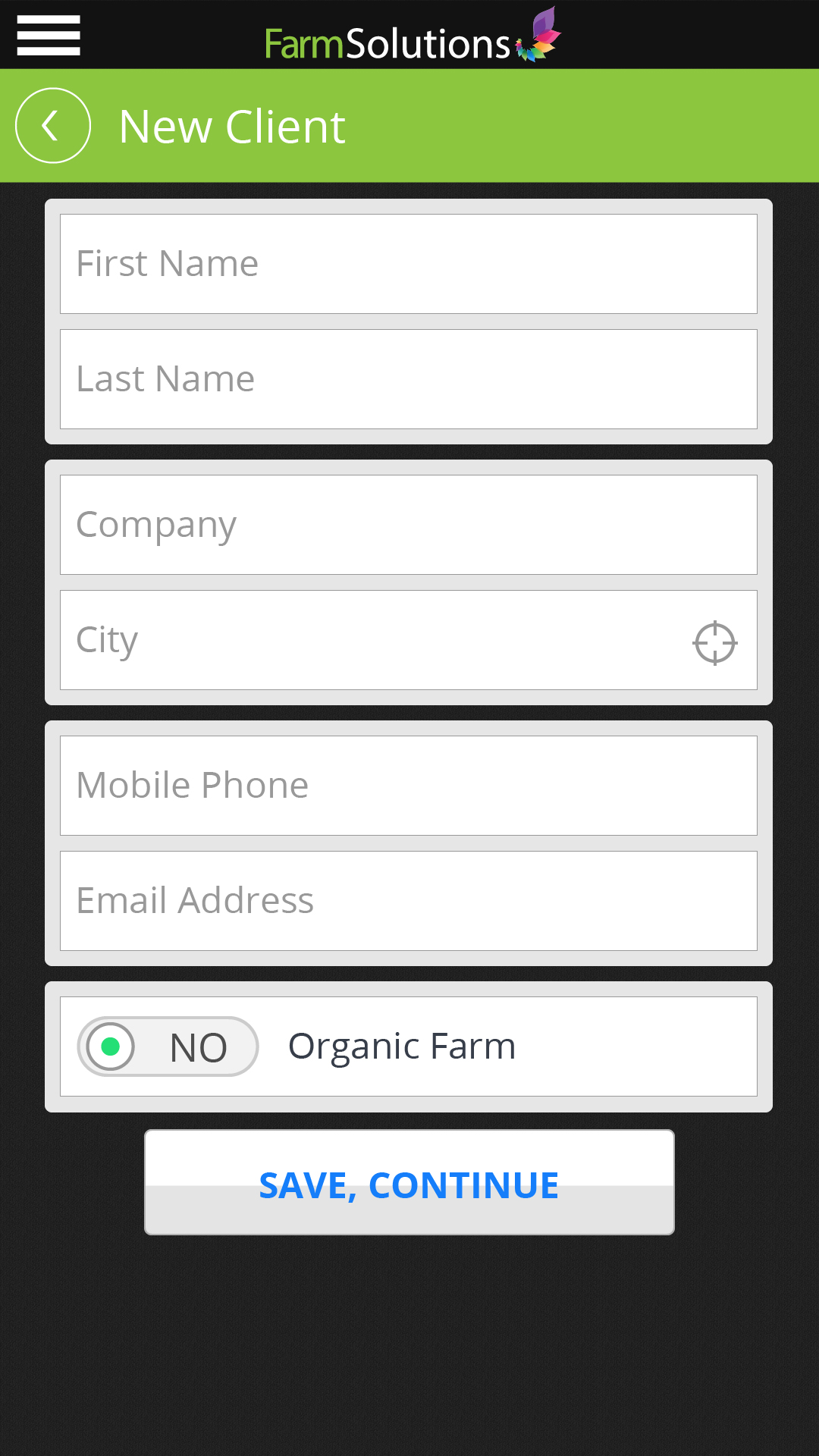The height and width of the screenshot is (1456, 819).
Task: Tap the Company input field
Action: coord(408,525)
